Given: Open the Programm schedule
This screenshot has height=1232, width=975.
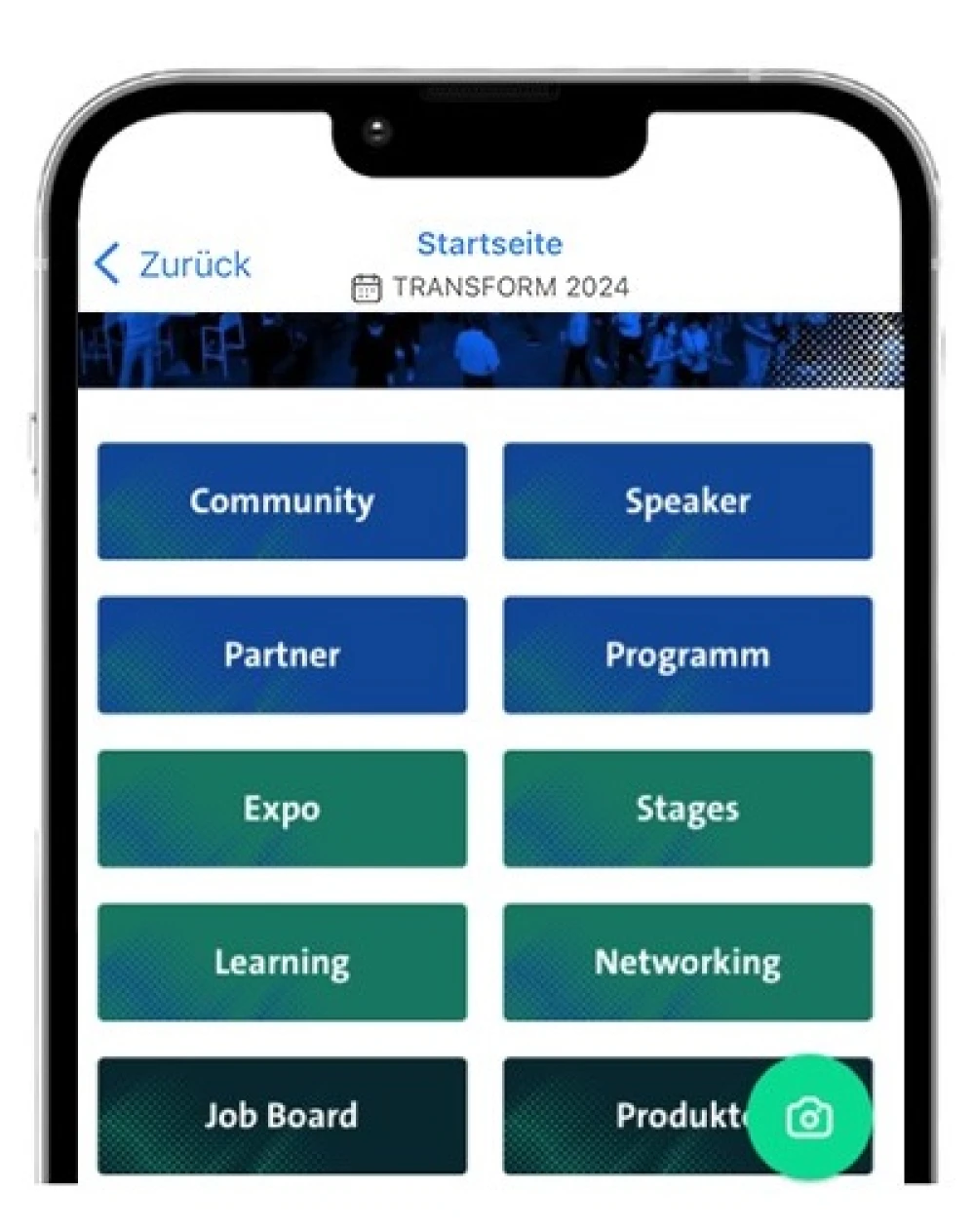Looking at the screenshot, I should pos(687,655).
